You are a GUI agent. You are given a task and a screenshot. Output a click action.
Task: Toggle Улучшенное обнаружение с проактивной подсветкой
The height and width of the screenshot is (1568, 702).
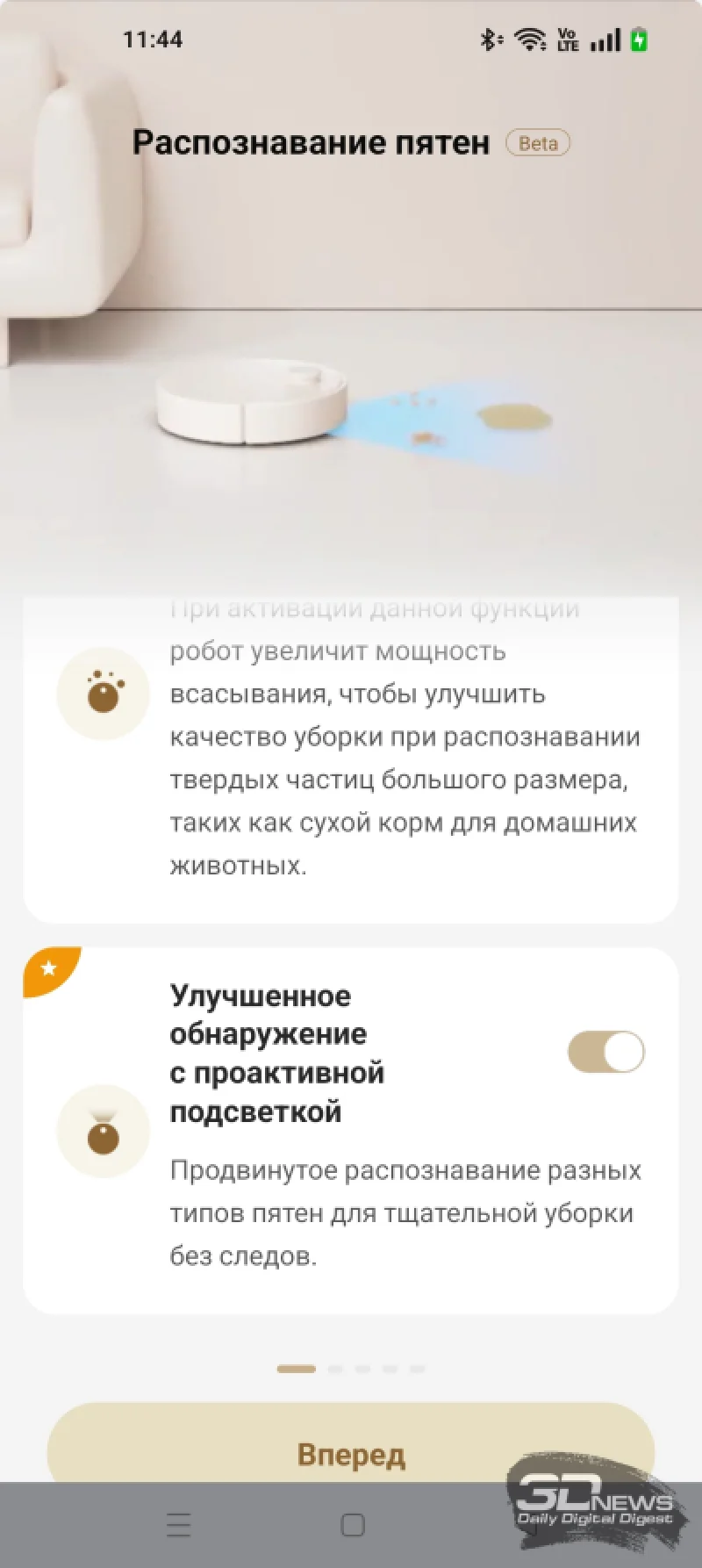click(x=605, y=1052)
